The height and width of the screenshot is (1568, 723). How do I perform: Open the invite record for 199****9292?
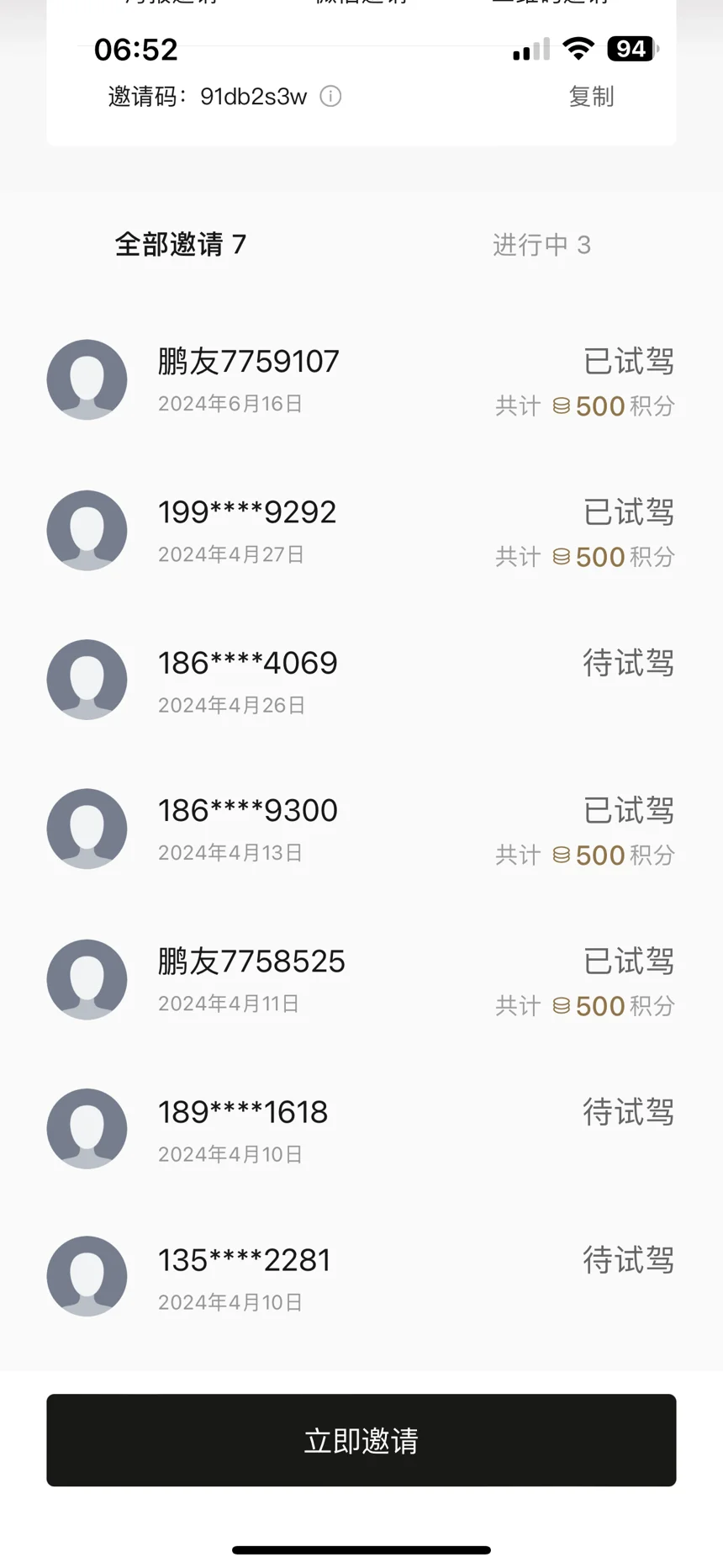click(361, 531)
